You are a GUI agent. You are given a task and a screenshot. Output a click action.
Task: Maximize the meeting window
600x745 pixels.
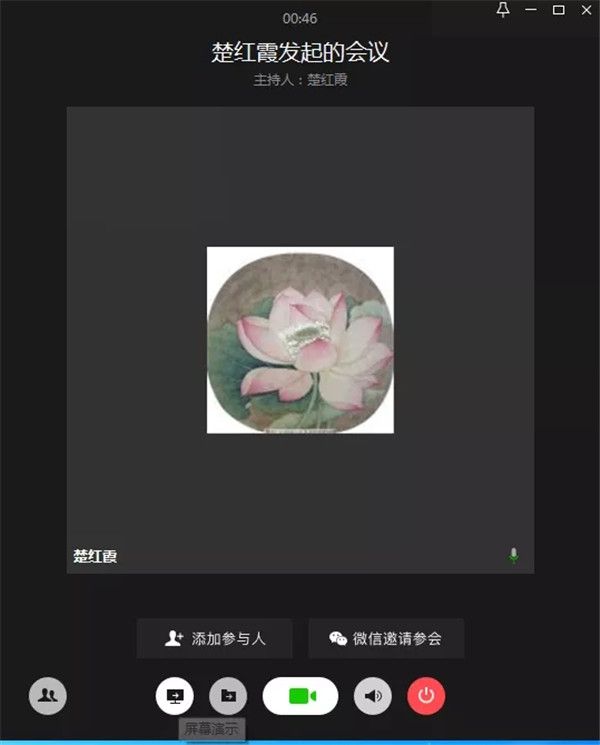pyautogui.click(x=559, y=10)
